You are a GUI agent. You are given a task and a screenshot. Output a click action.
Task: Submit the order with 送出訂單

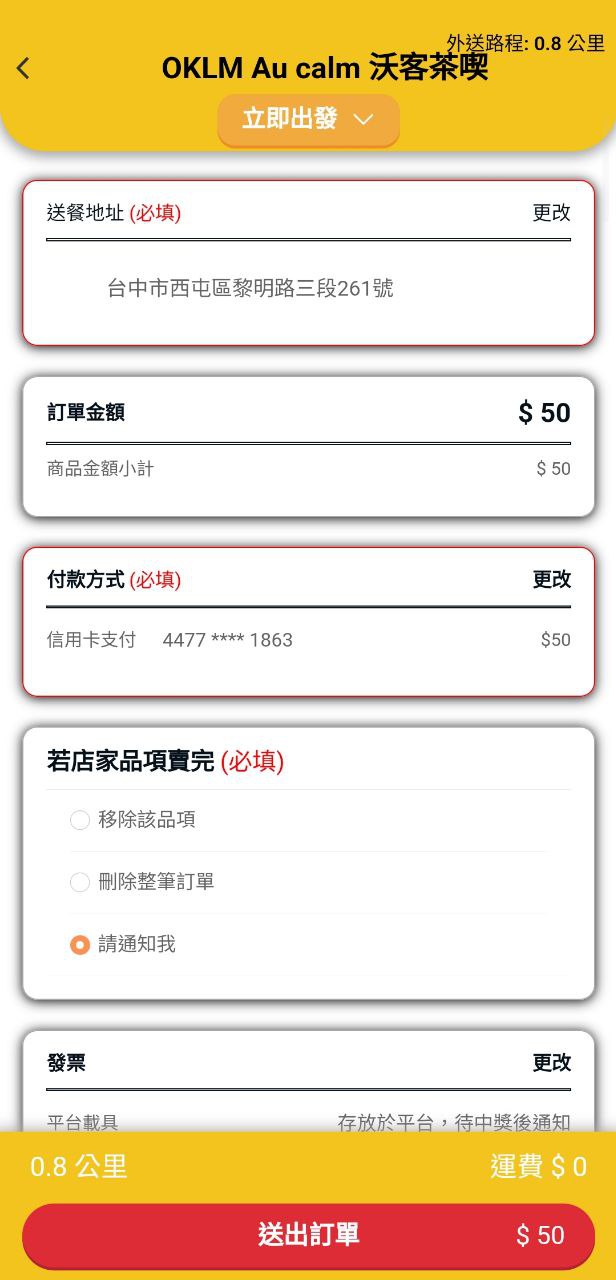coord(308,1235)
